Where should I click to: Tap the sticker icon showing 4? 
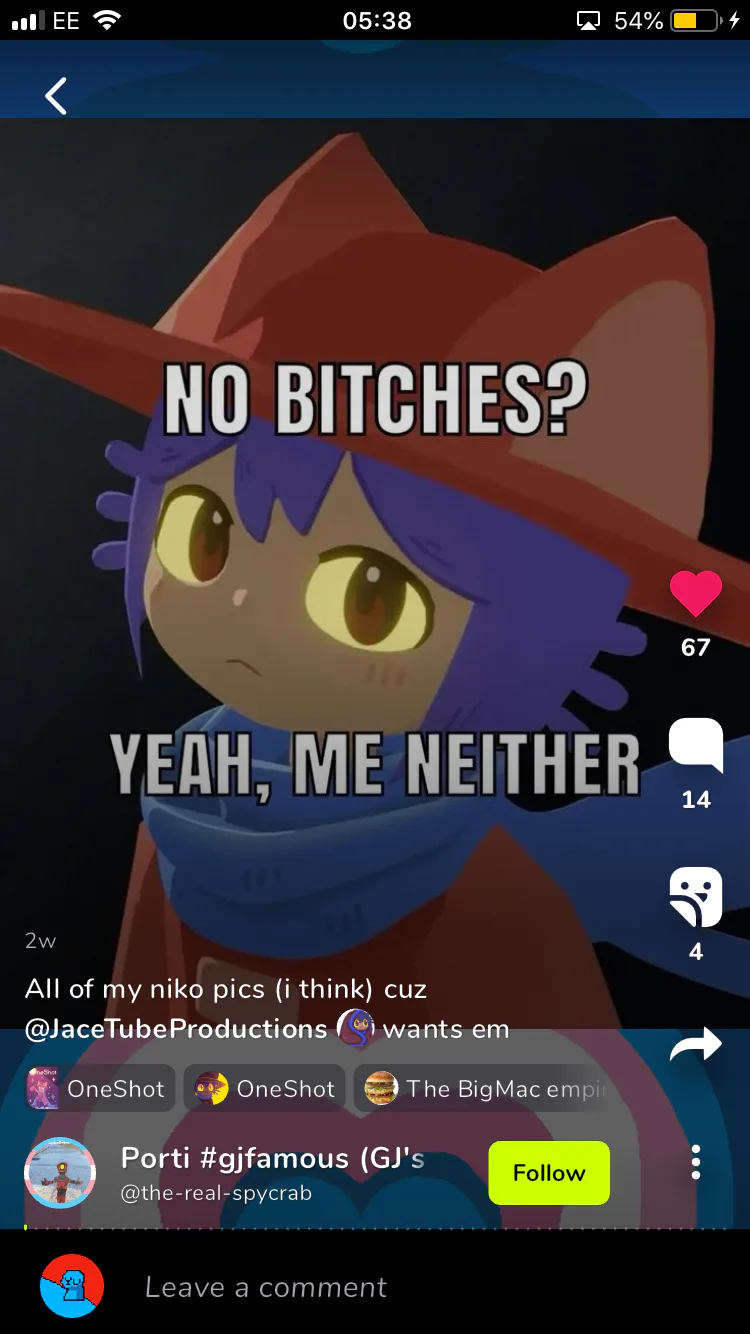click(x=696, y=897)
